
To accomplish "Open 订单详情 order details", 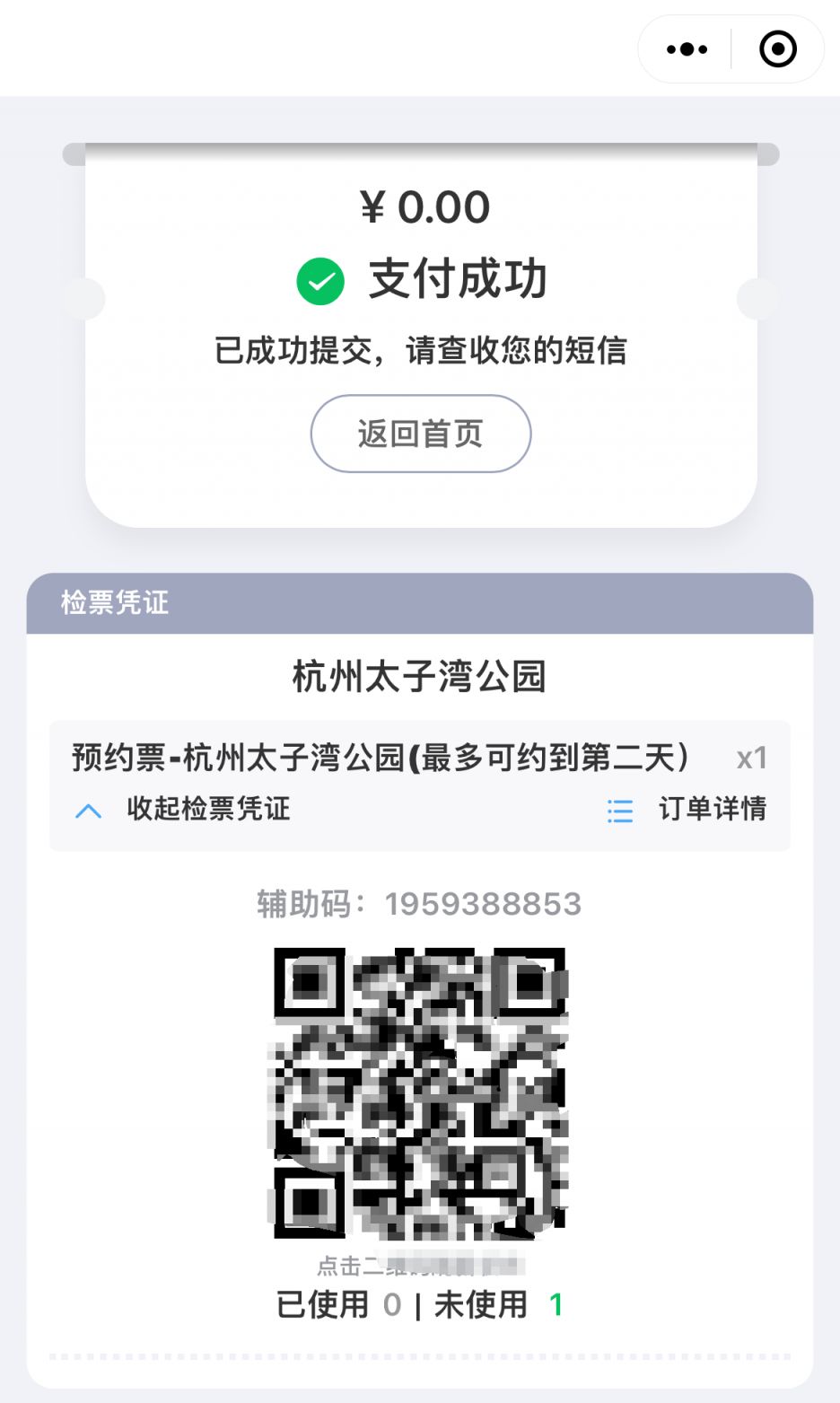I will click(687, 809).
